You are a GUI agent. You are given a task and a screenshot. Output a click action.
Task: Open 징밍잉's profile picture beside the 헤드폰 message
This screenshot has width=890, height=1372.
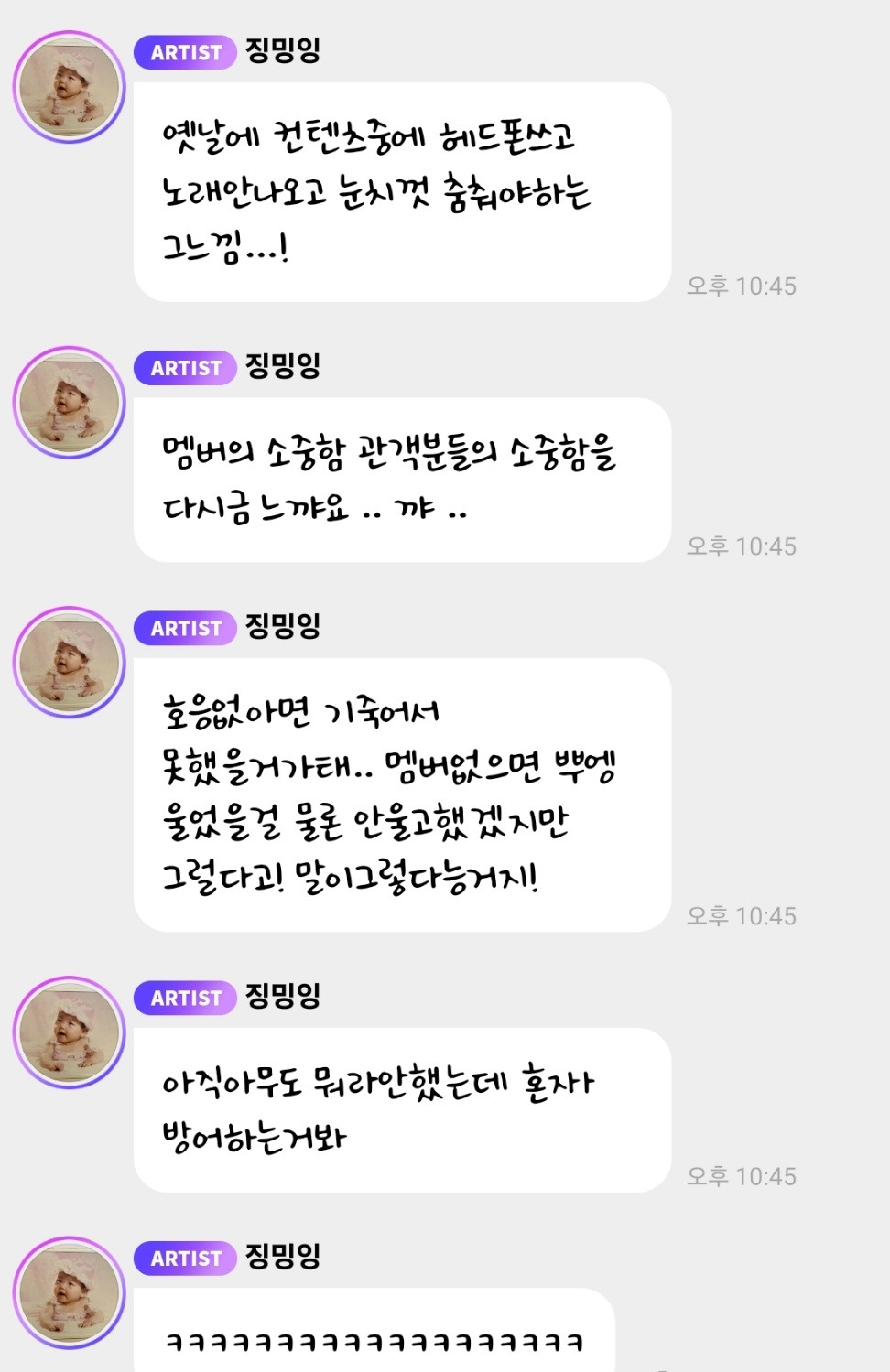pyautogui.click(x=69, y=88)
